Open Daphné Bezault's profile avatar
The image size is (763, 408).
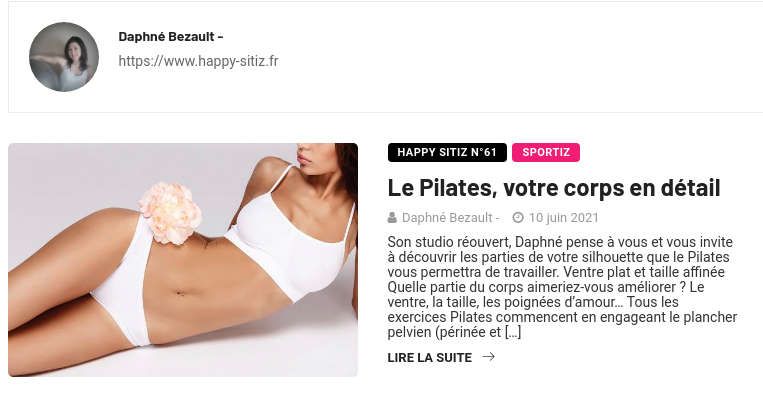click(x=64, y=57)
